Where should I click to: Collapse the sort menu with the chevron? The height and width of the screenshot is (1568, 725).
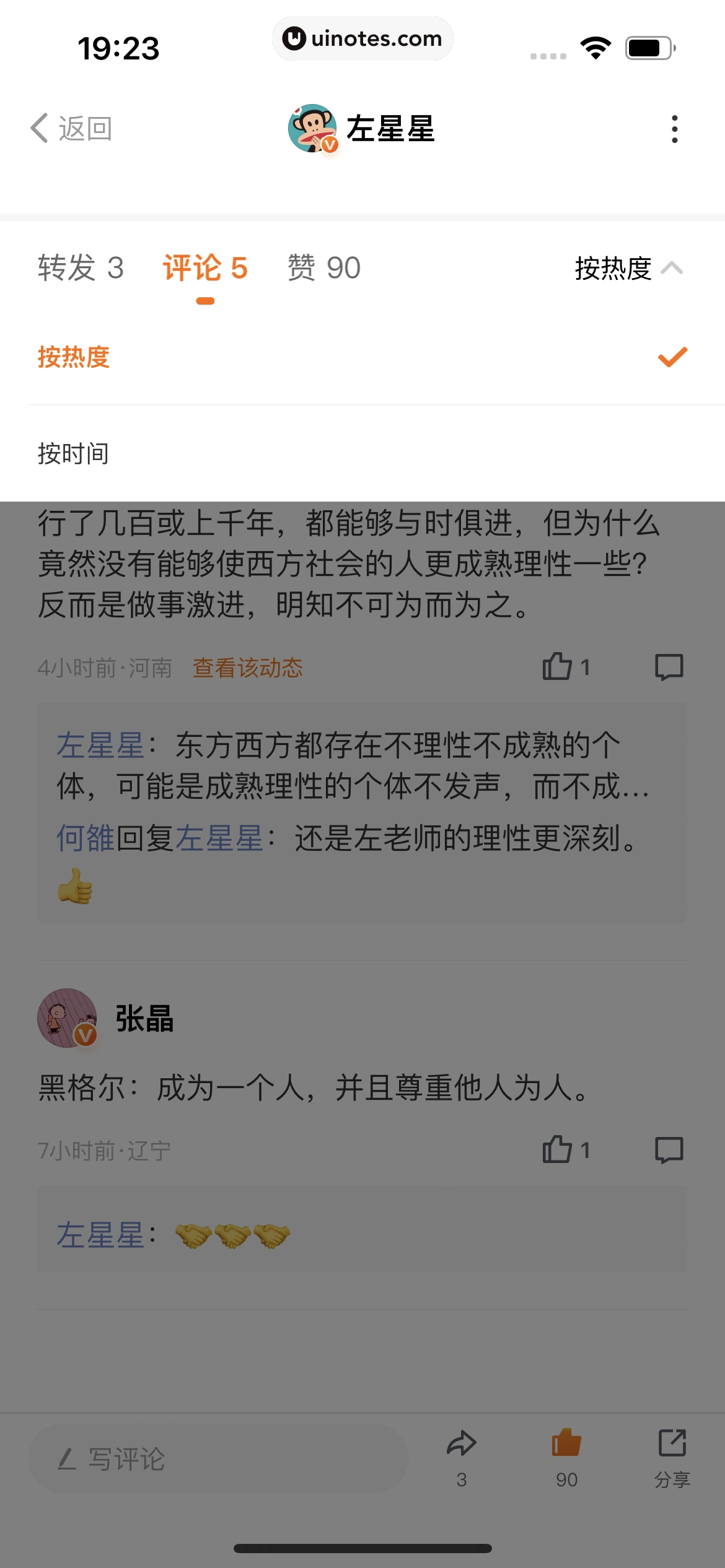tap(673, 269)
